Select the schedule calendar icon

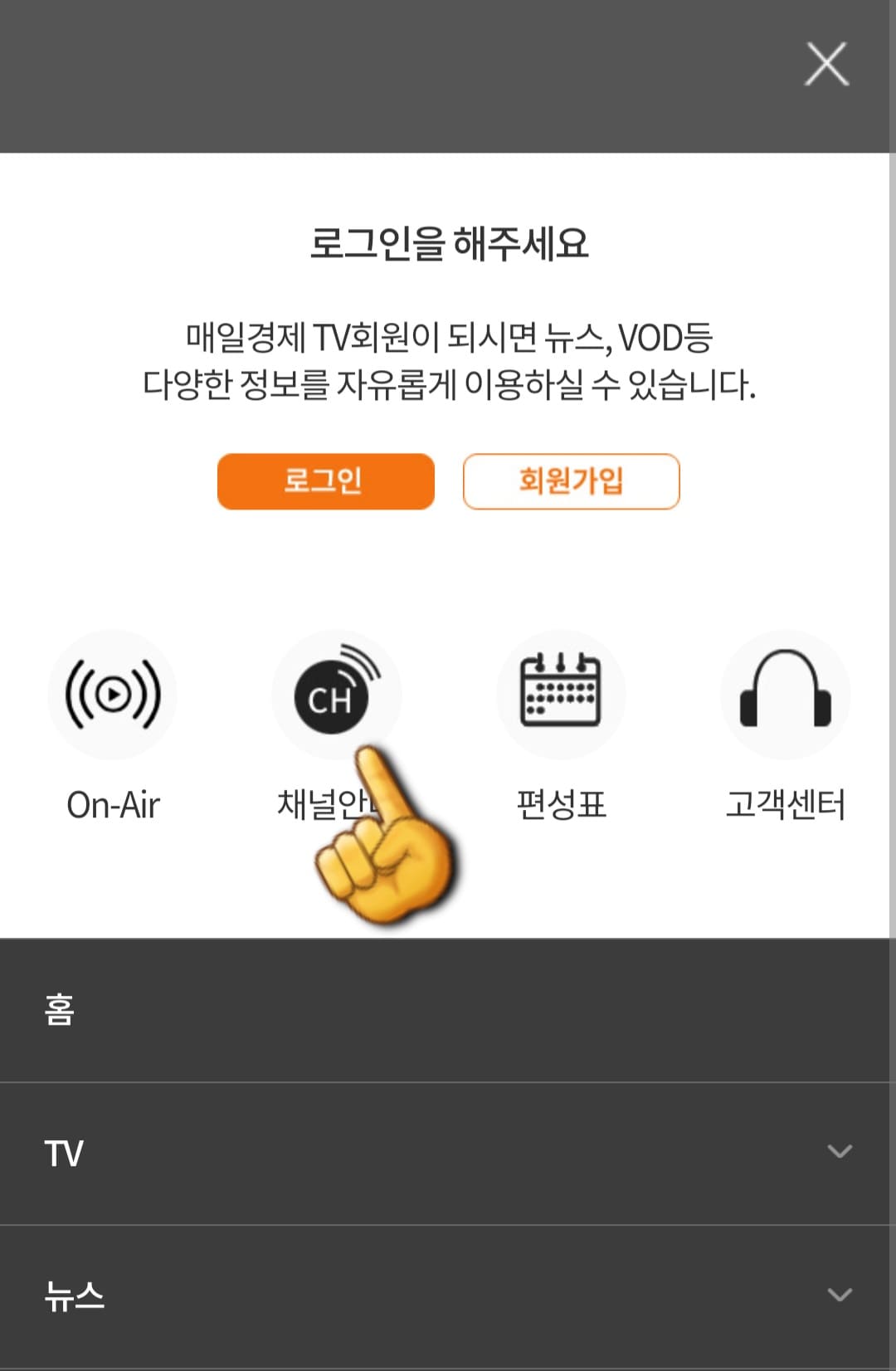click(x=561, y=695)
